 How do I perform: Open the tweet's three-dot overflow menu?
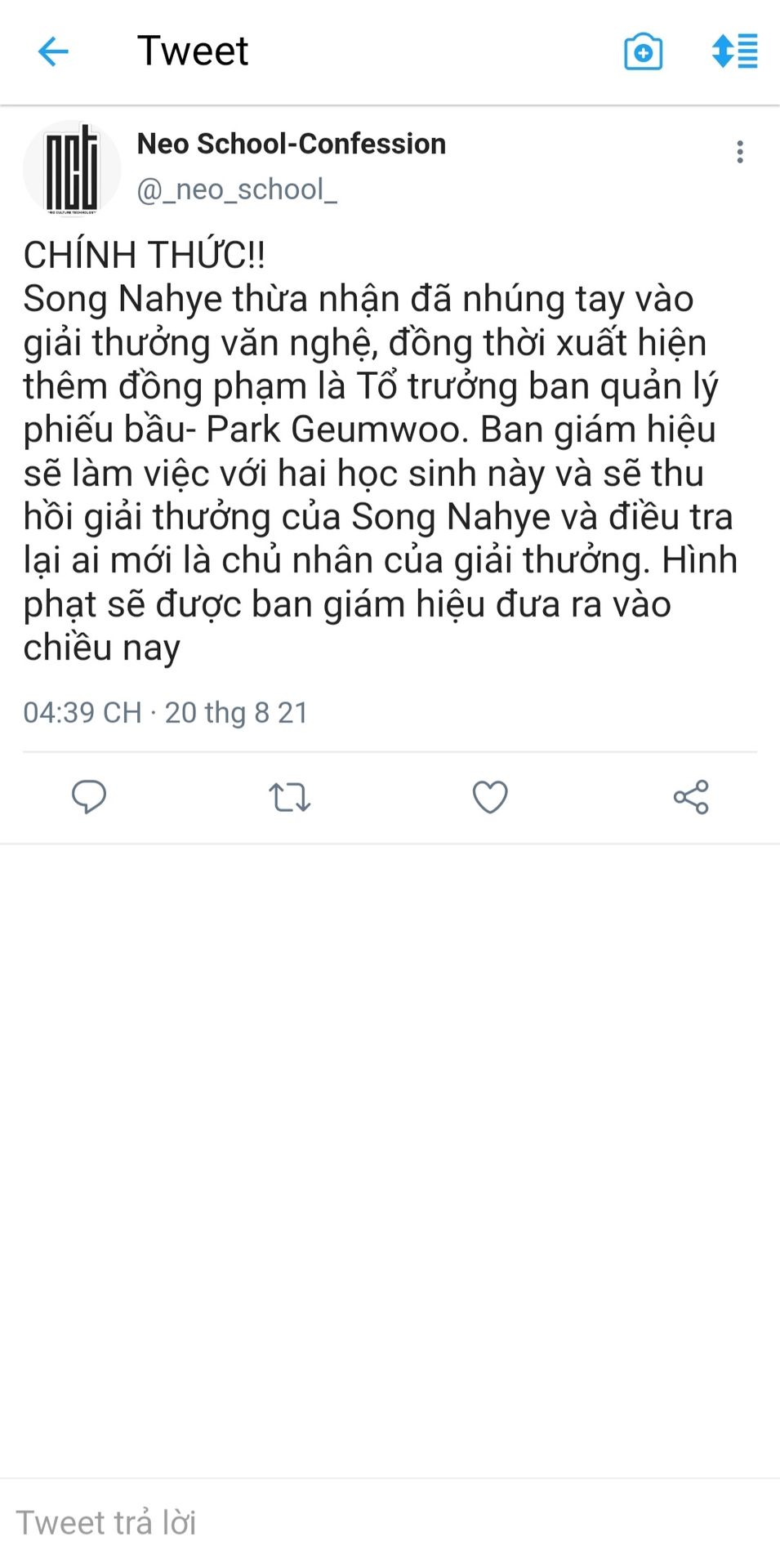click(740, 152)
